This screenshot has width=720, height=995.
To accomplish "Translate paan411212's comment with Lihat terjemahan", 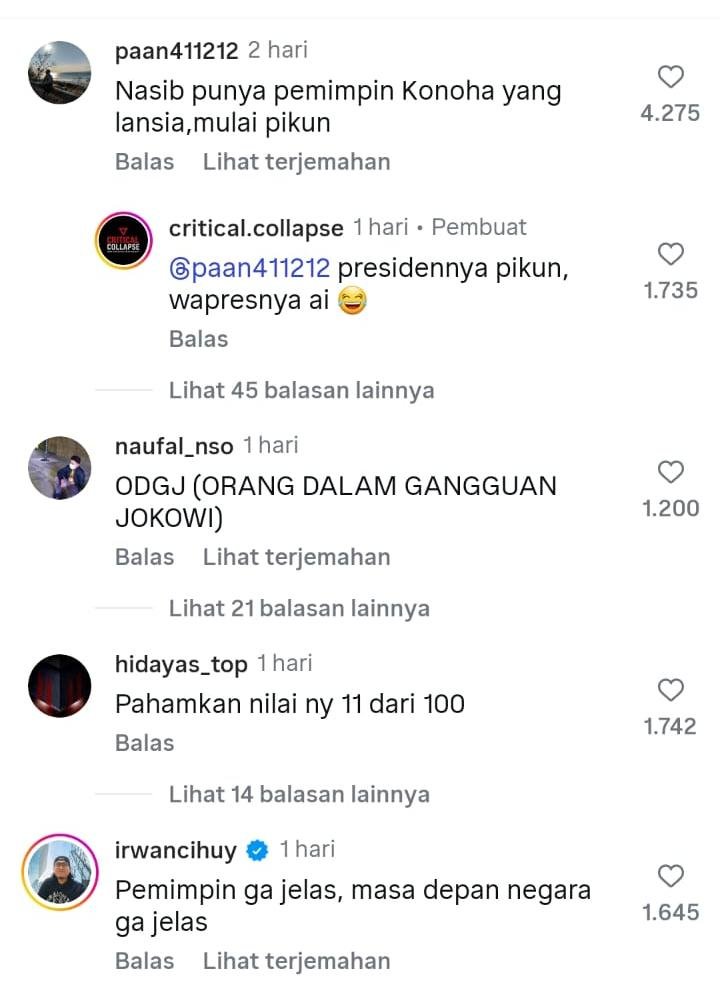I will coord(296,161).
